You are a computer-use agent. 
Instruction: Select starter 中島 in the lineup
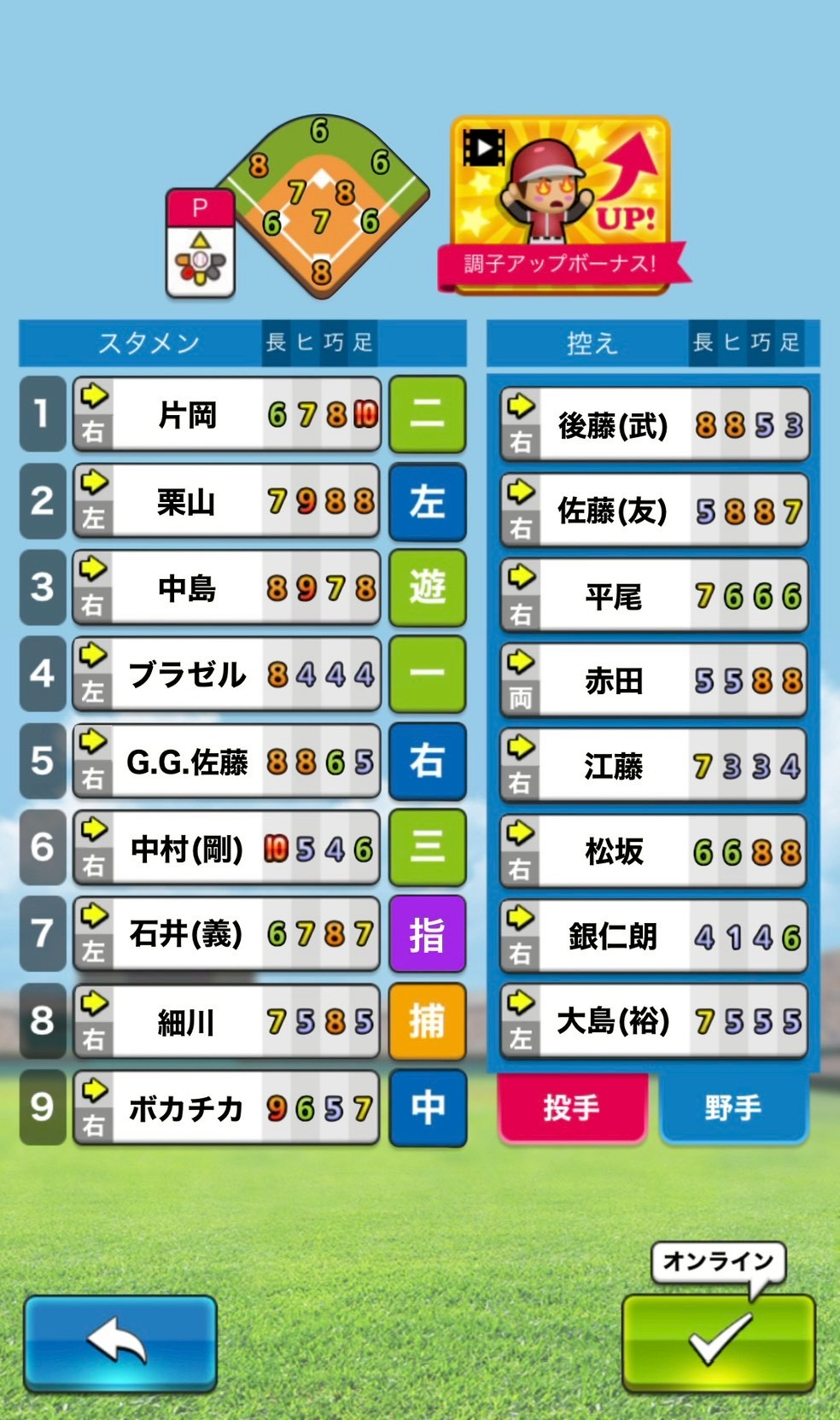(x=226, y=587)
